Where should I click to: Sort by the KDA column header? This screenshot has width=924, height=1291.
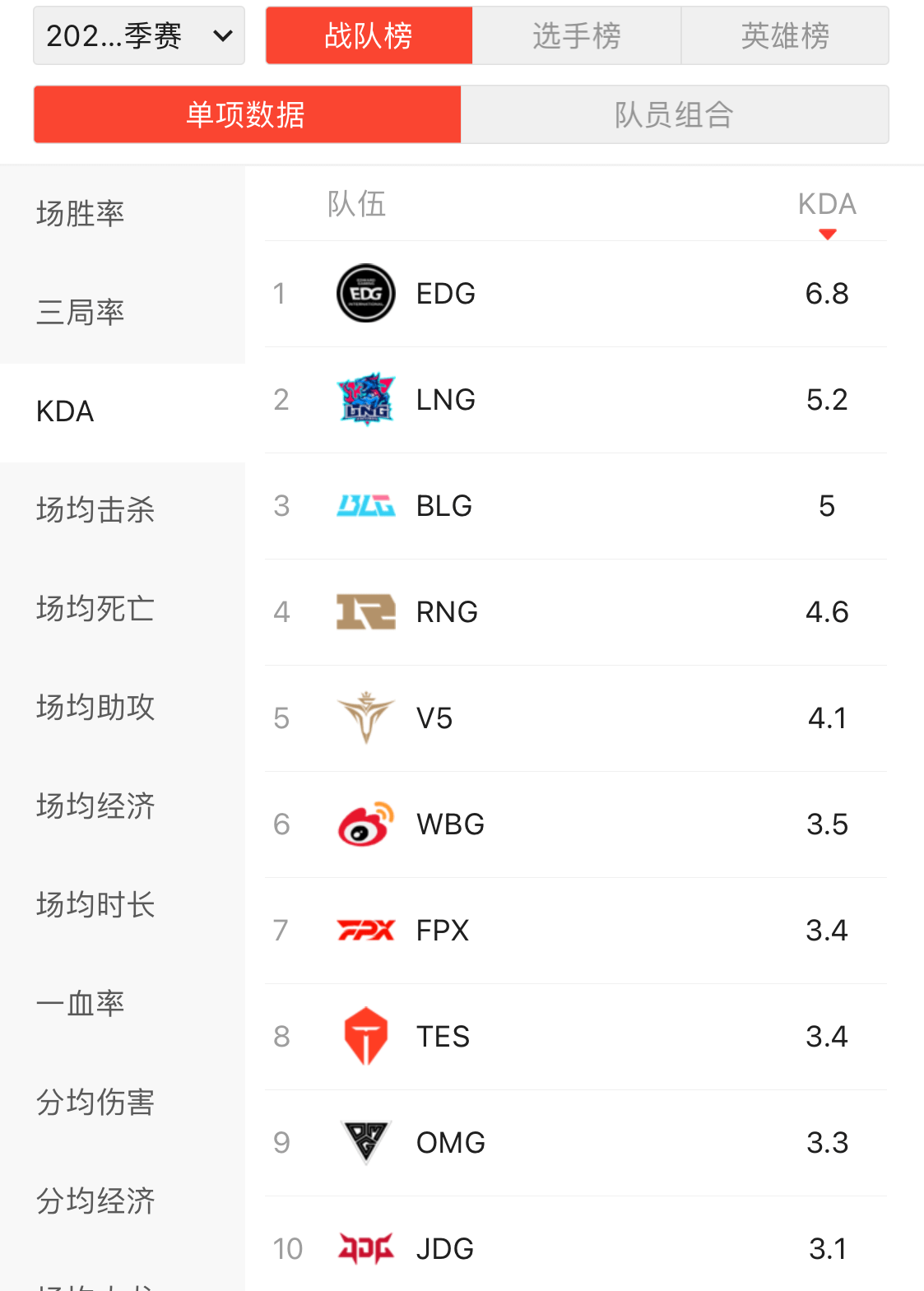click(x=827, y=205)
